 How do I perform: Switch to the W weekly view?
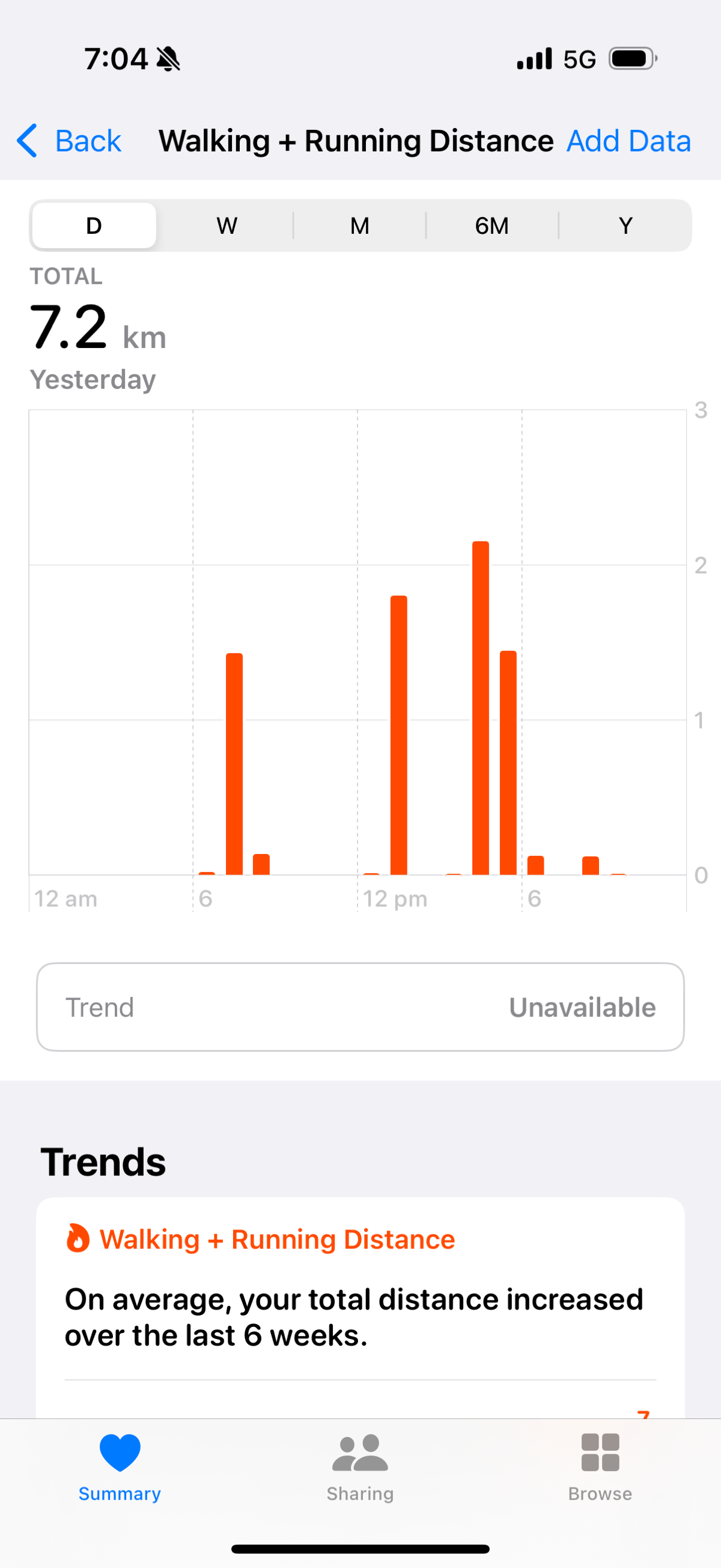point(227,226)
